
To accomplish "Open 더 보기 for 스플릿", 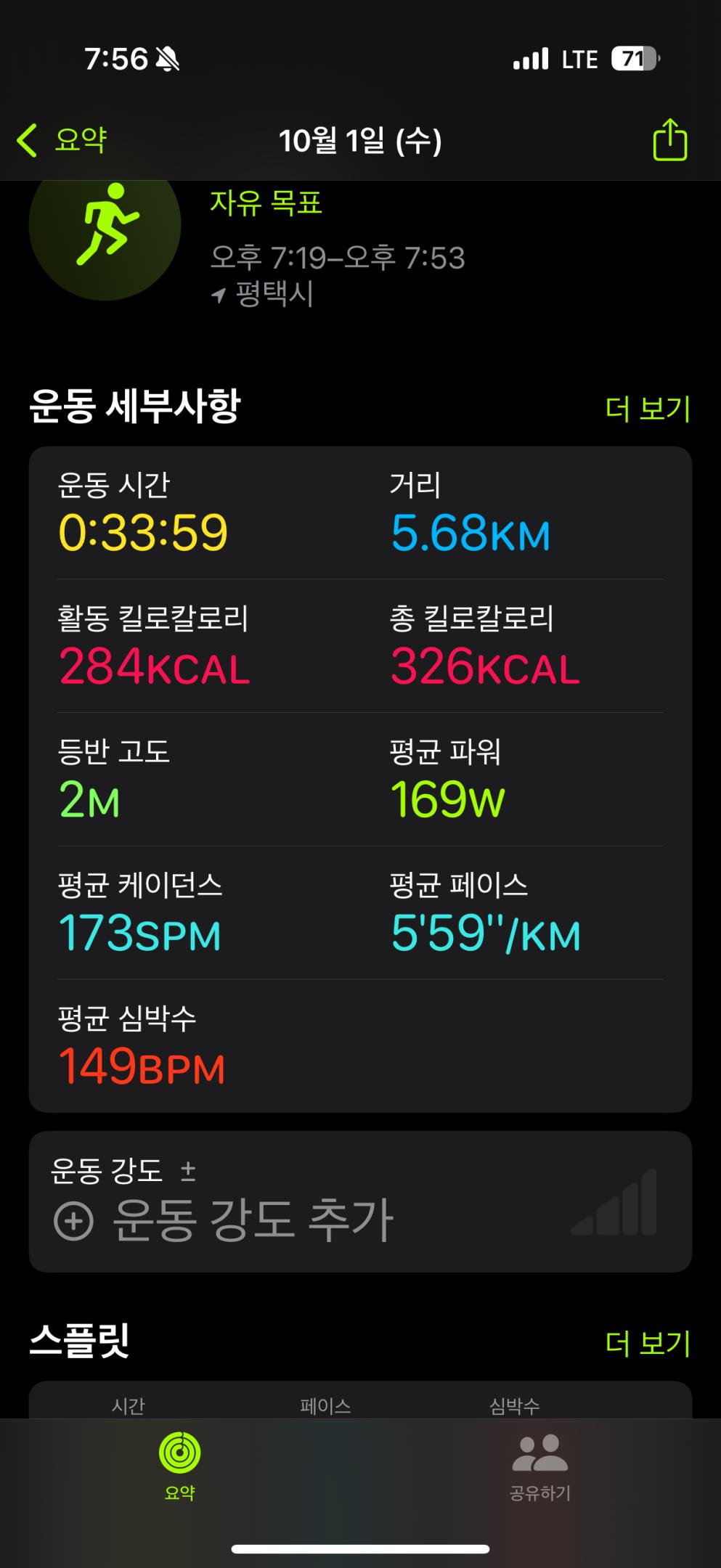I will (x=647, y=1343).
